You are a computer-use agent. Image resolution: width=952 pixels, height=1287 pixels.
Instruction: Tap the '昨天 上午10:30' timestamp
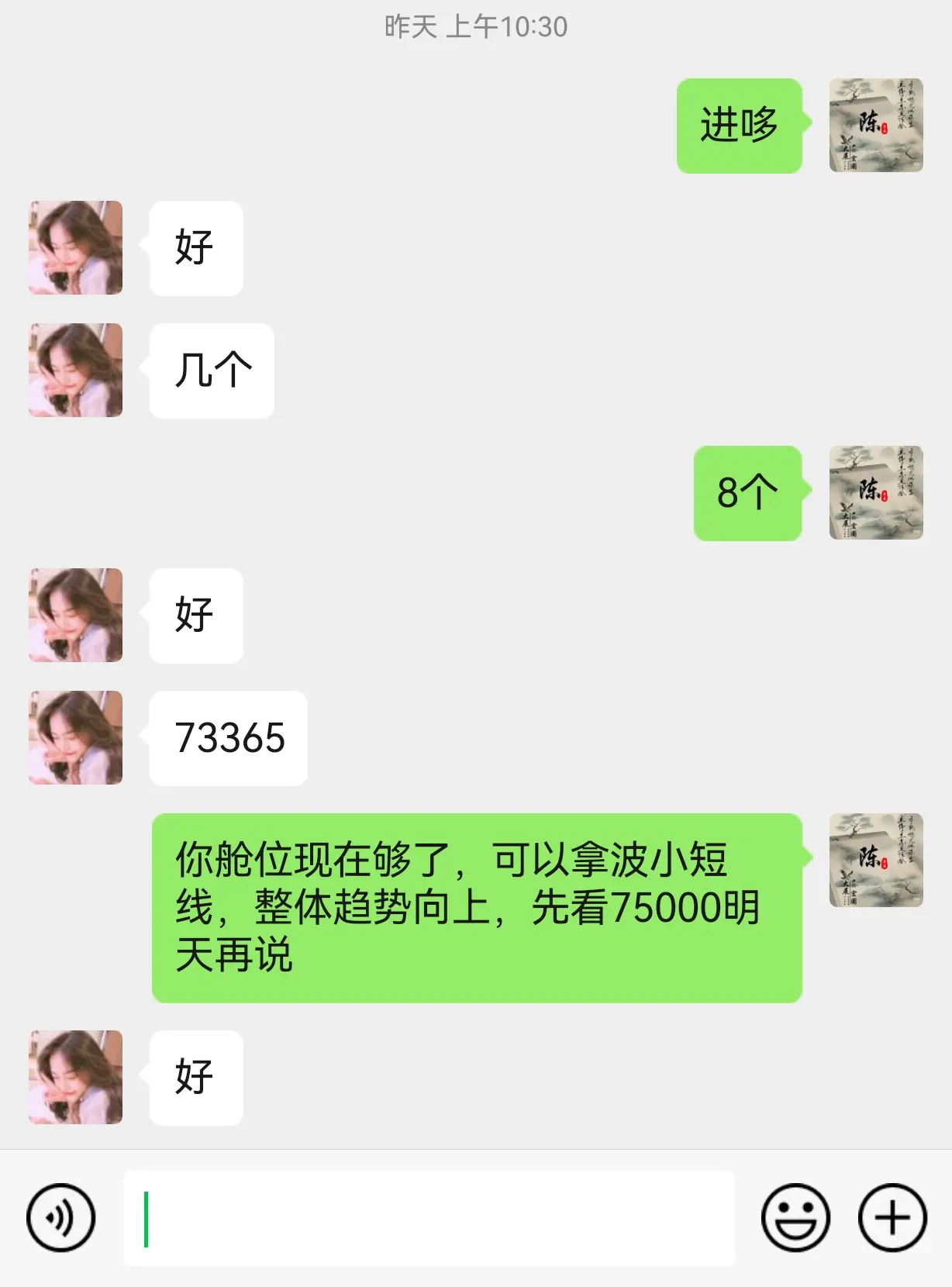[x=475, y=27]
